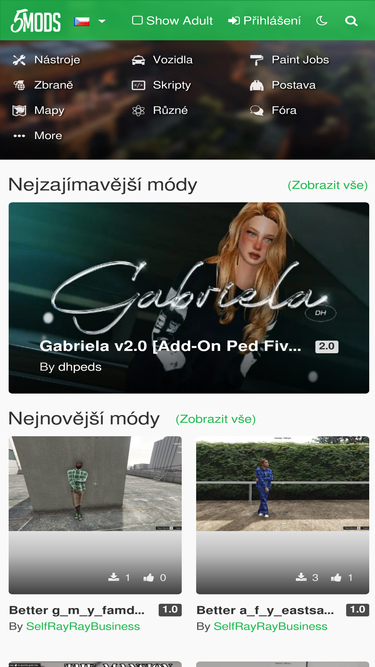Open the Postava category

coord(283,85)
